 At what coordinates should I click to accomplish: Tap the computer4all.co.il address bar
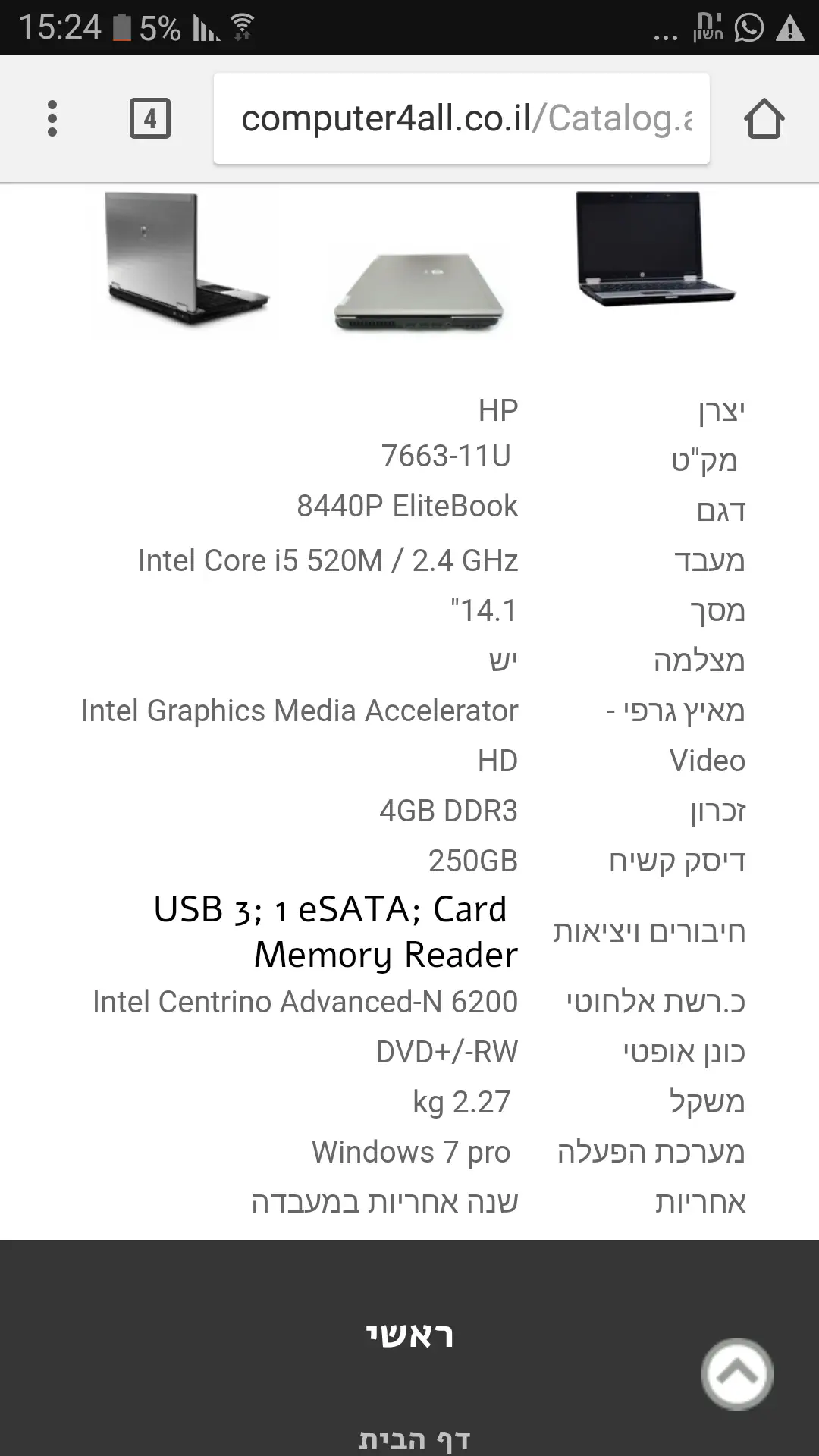461,118
